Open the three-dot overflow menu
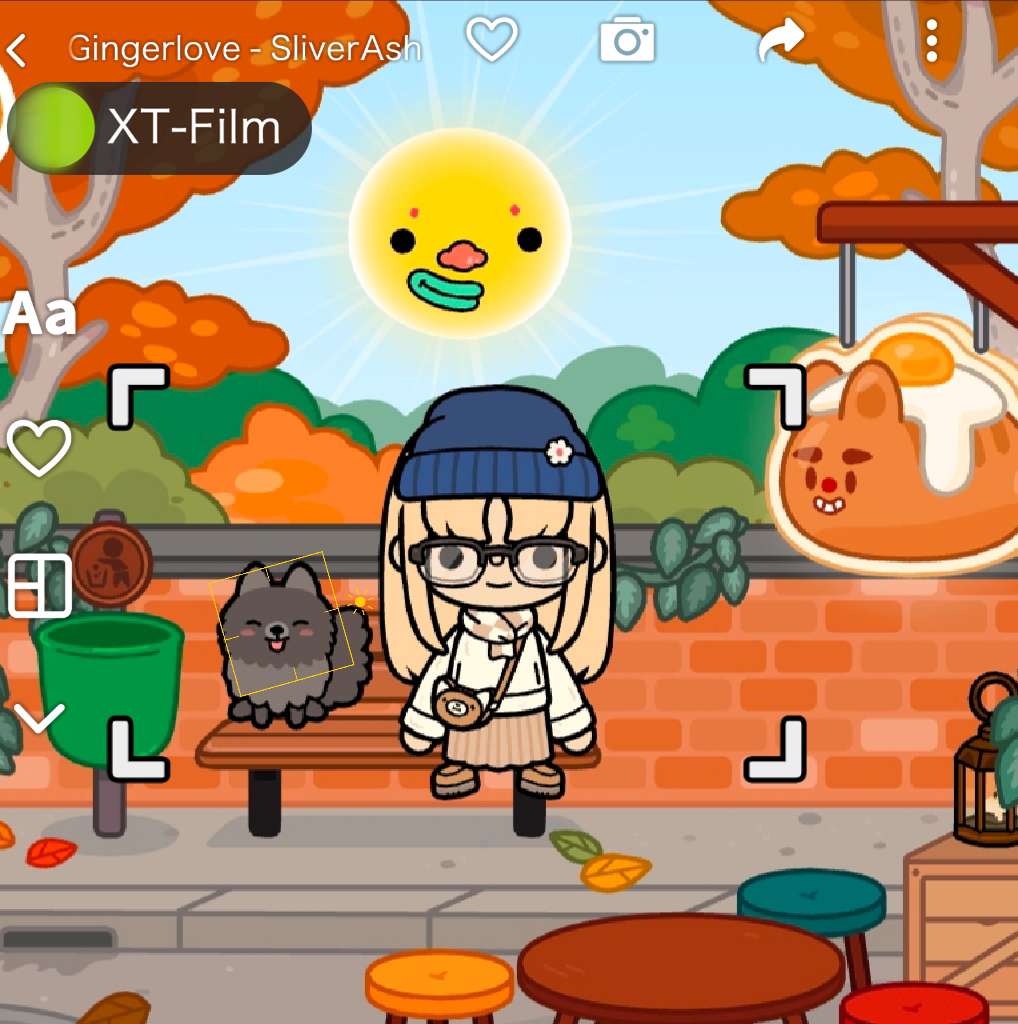The width and height of the screenshot is (1018, 1024). point(932,41)
